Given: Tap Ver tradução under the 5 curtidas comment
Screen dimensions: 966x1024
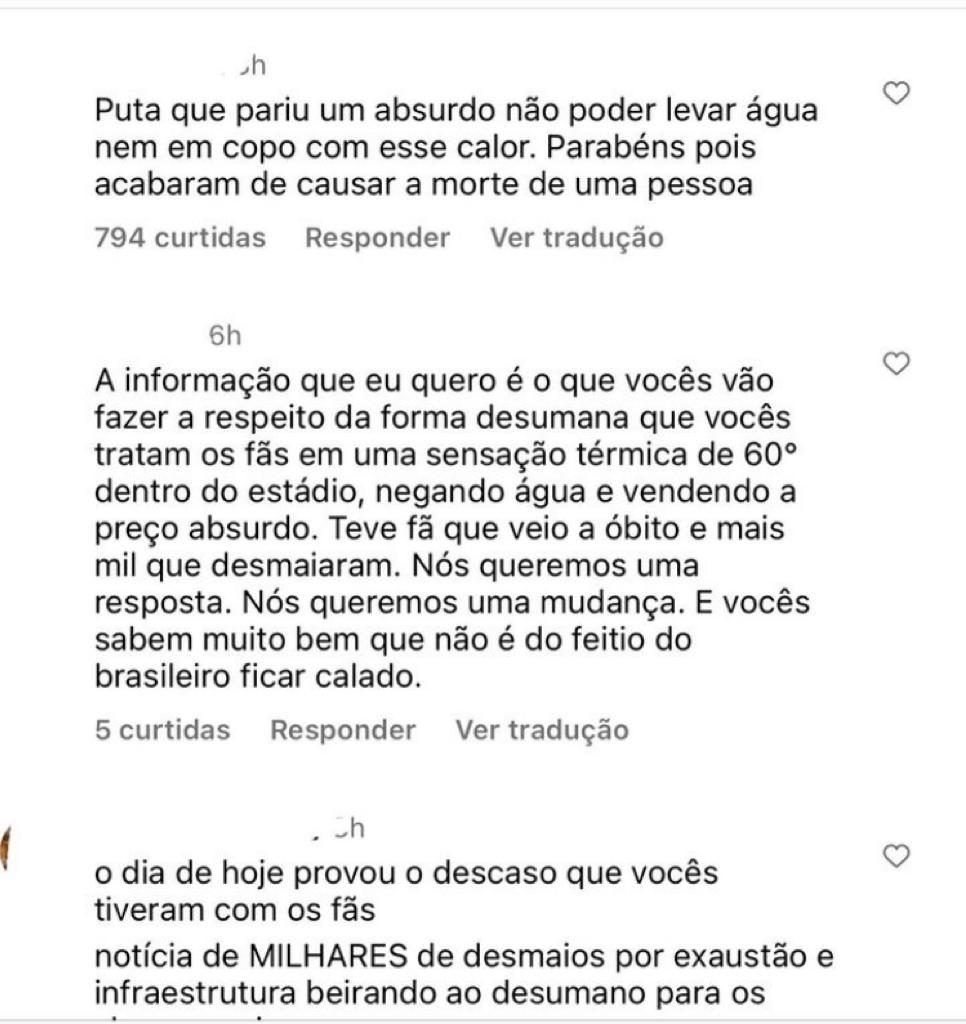Looking at the screenshot, I should 542,731.
